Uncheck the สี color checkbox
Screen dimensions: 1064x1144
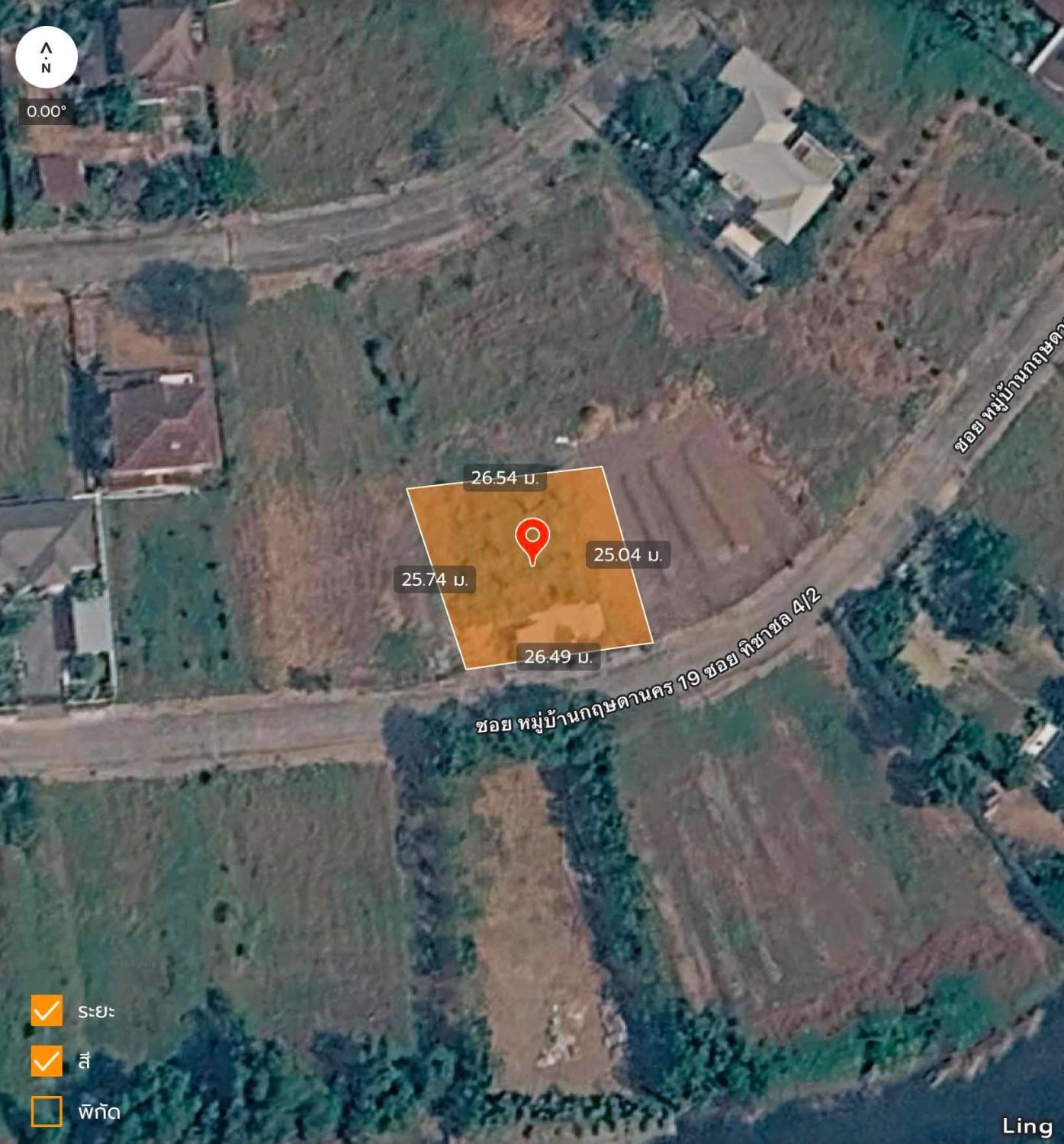click(47, 1061)
